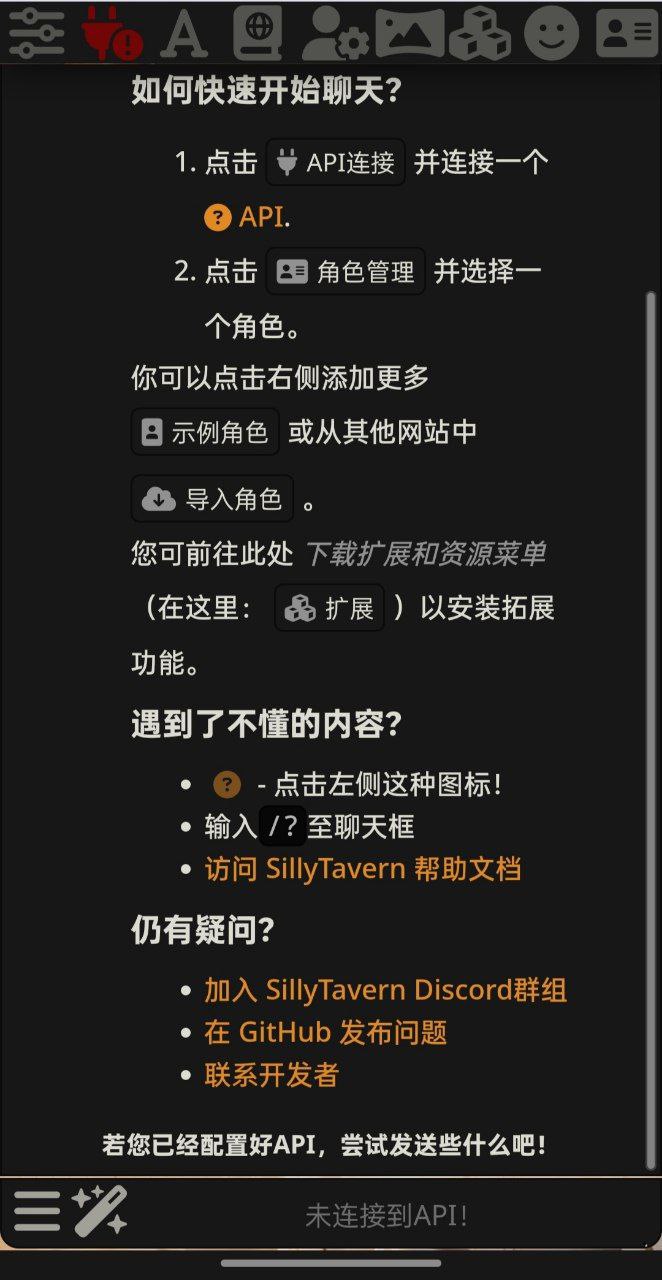The image size is (662, 1280).
Task: Open the persona management smiley icon
Action: click(x=551, y=32)
